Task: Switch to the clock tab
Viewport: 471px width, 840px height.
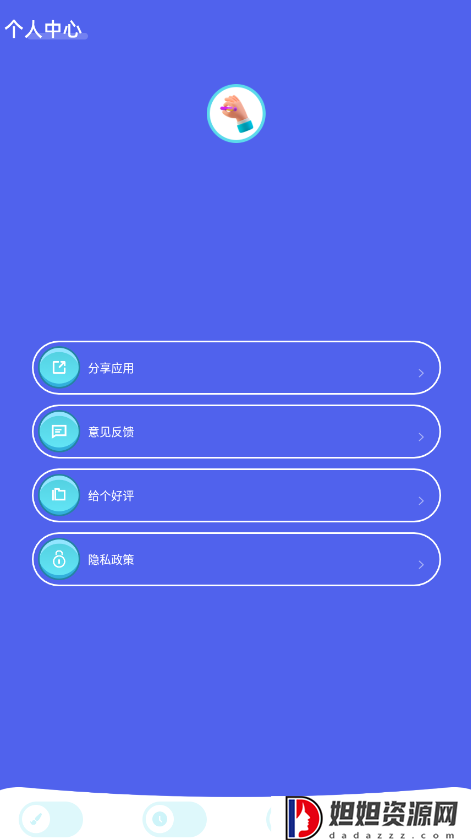Action: tap(175, 819)
